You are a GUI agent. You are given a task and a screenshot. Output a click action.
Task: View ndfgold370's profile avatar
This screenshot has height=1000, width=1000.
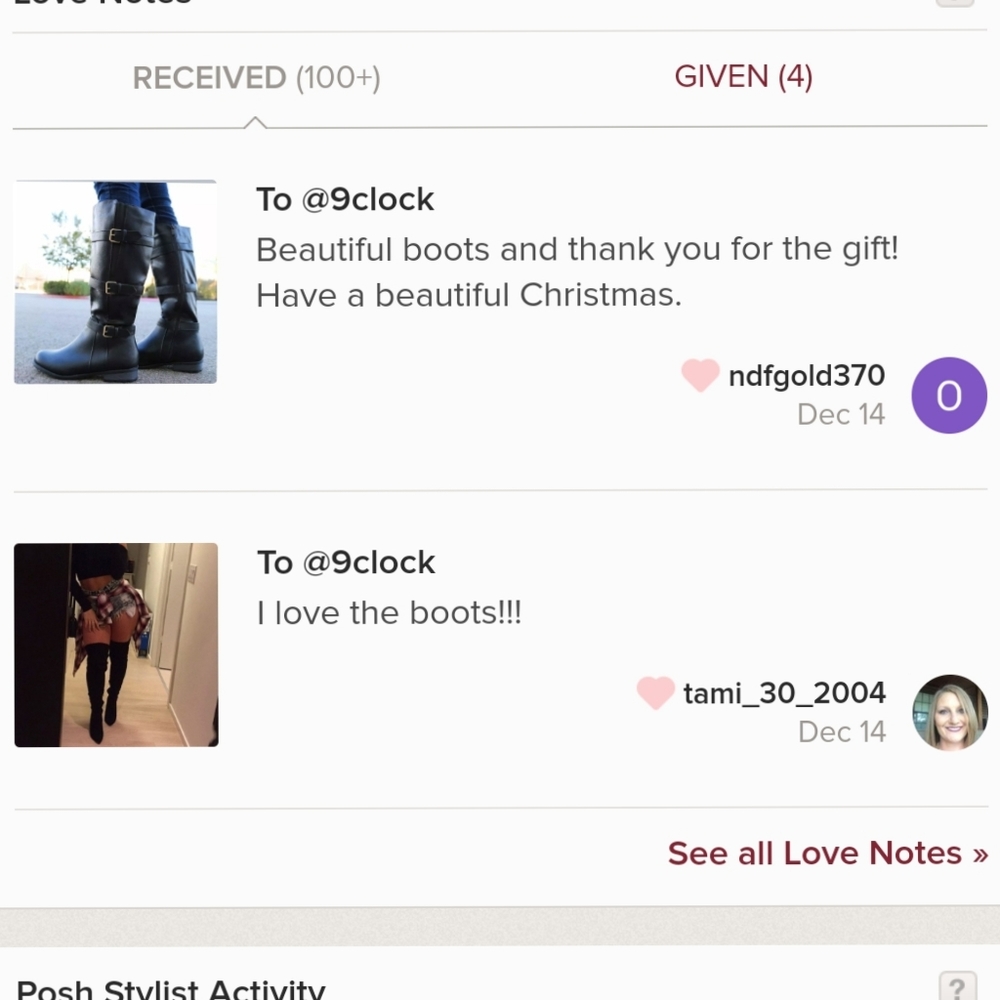(949, 396)
